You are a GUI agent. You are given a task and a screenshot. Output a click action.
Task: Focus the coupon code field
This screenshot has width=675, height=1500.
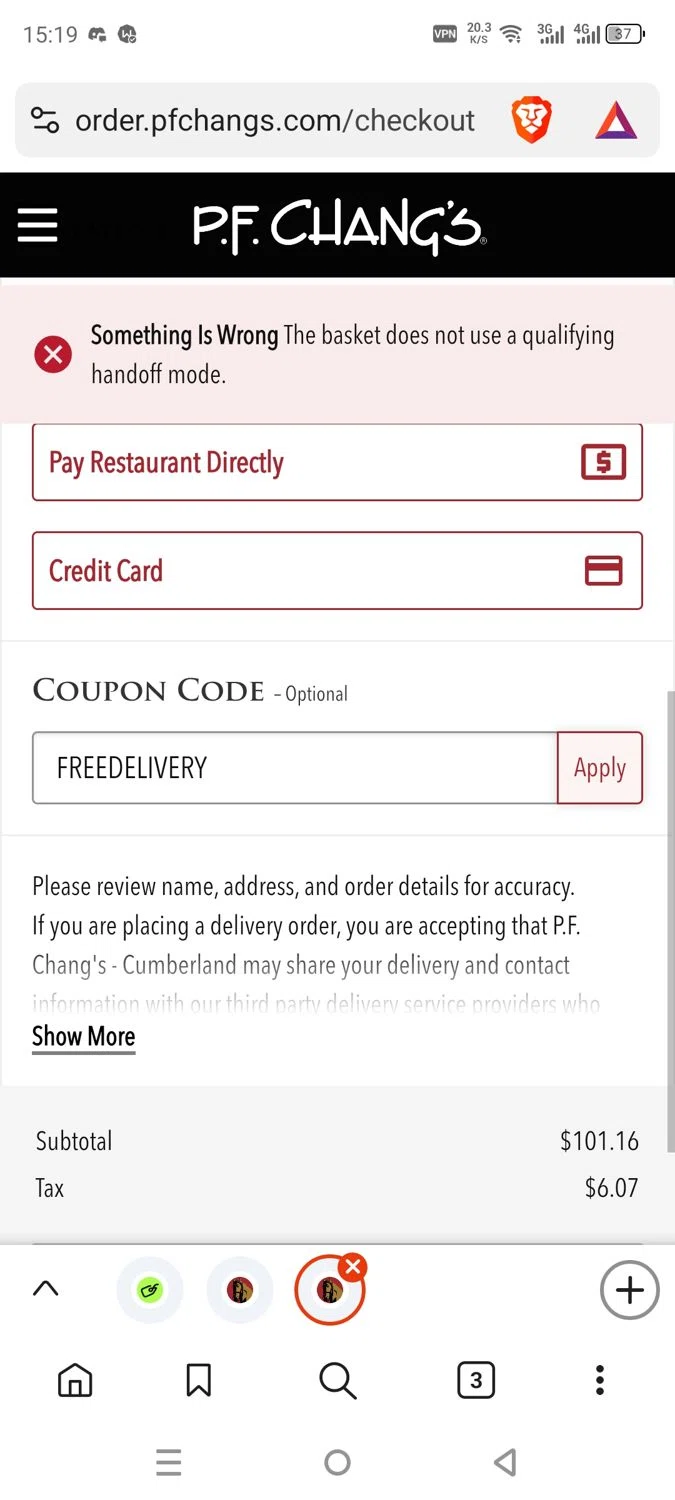coord(295,768)
